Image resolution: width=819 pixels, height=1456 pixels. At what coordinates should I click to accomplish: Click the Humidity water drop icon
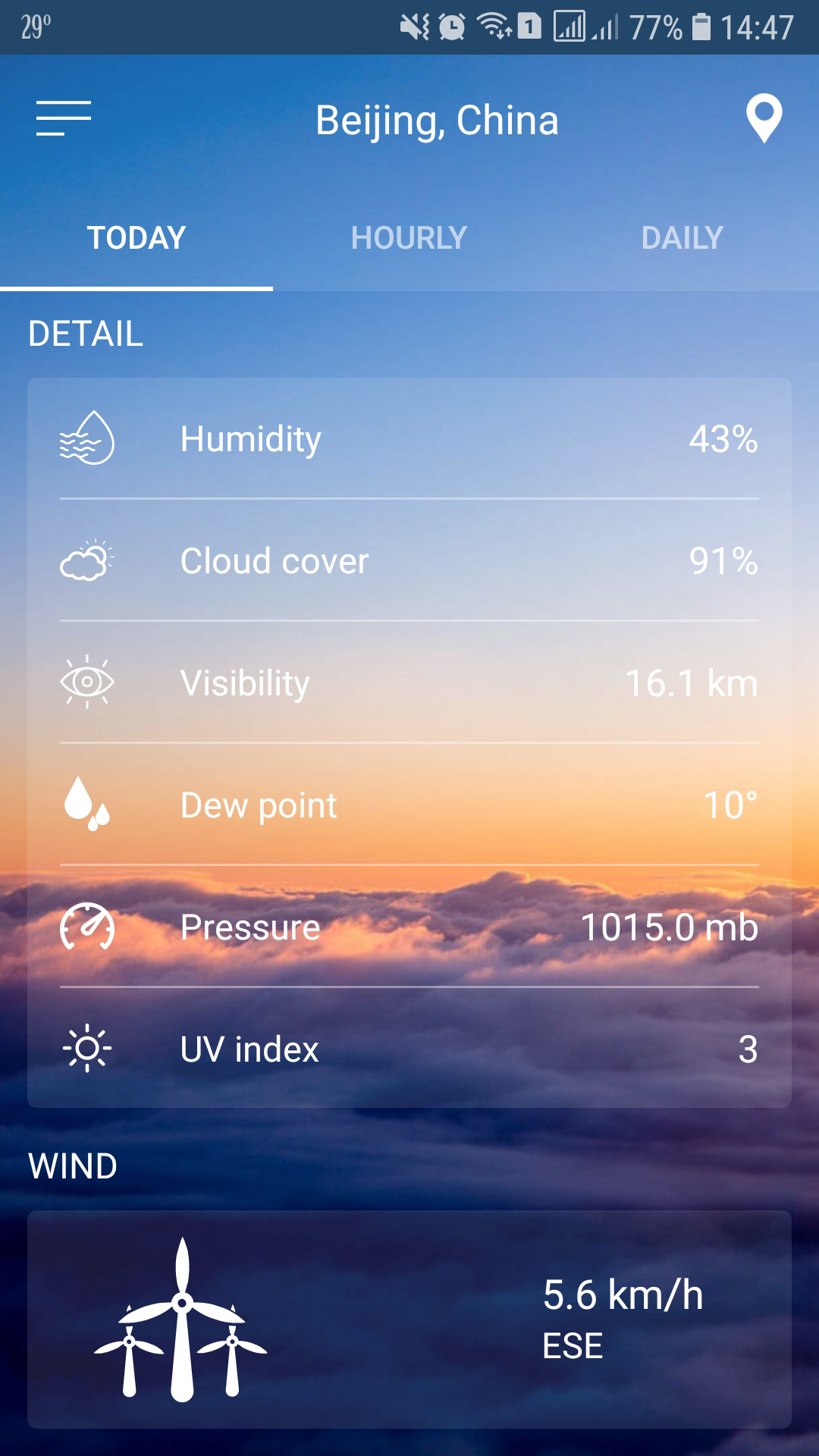[86, 440]
